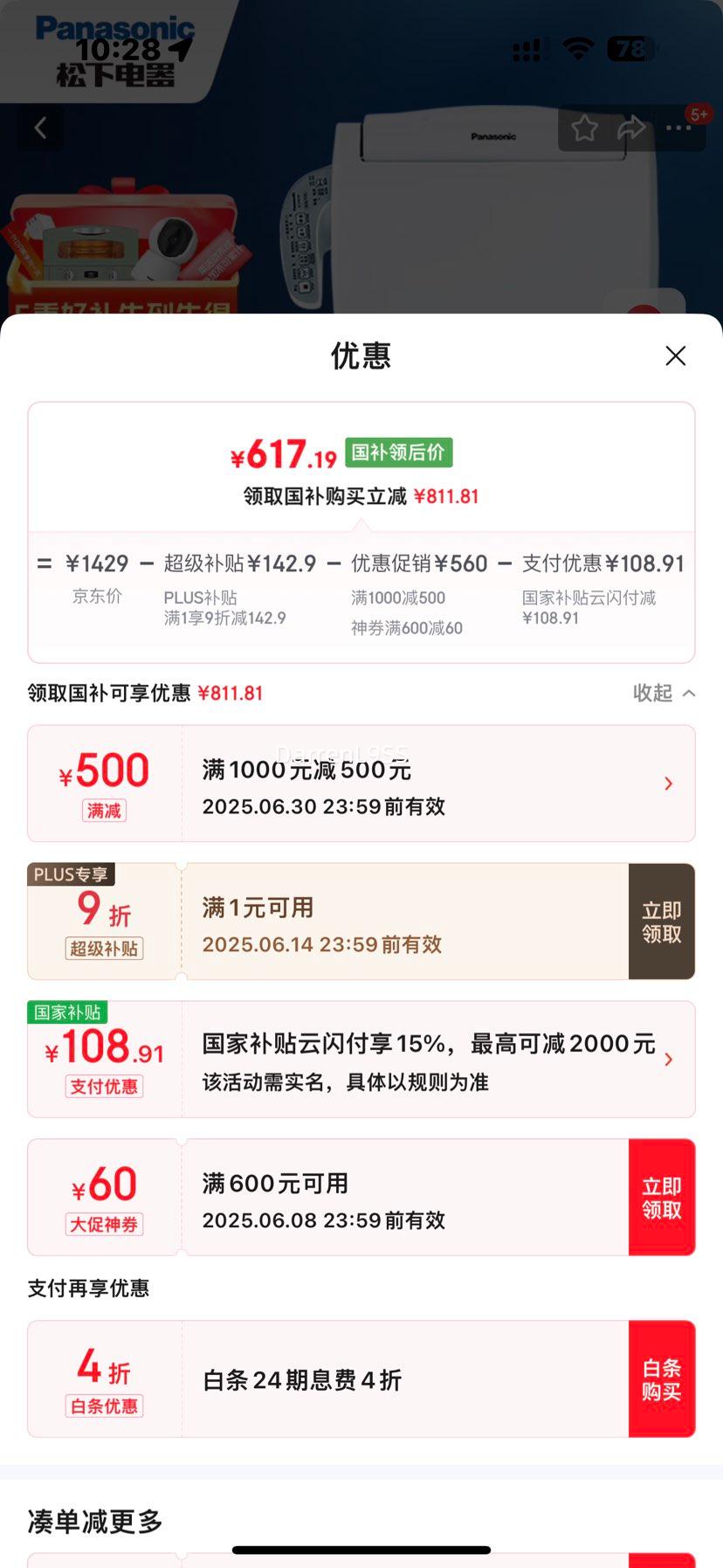
Task: Favorite this product with the star icon
Action: coord(584,129)
